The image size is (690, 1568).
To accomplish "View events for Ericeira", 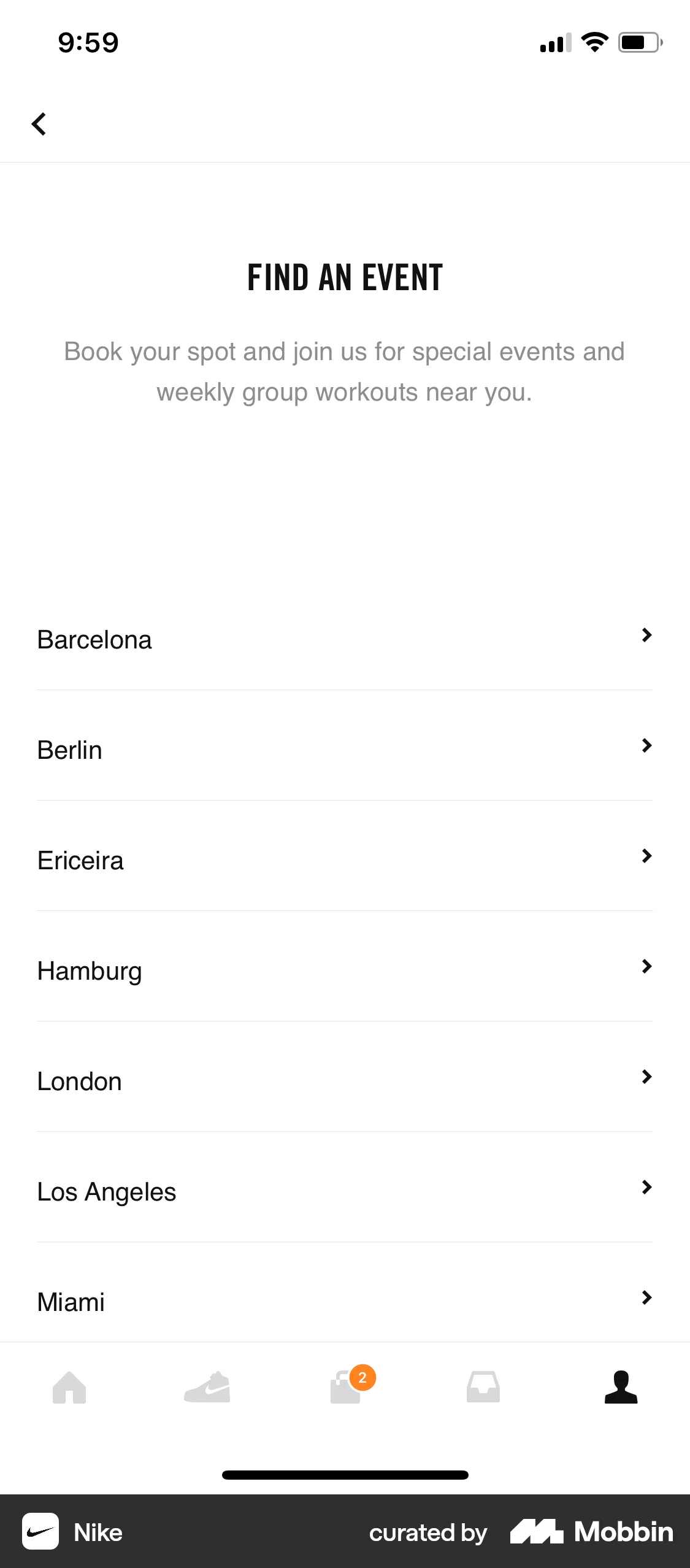I will (x=345, y=860).
